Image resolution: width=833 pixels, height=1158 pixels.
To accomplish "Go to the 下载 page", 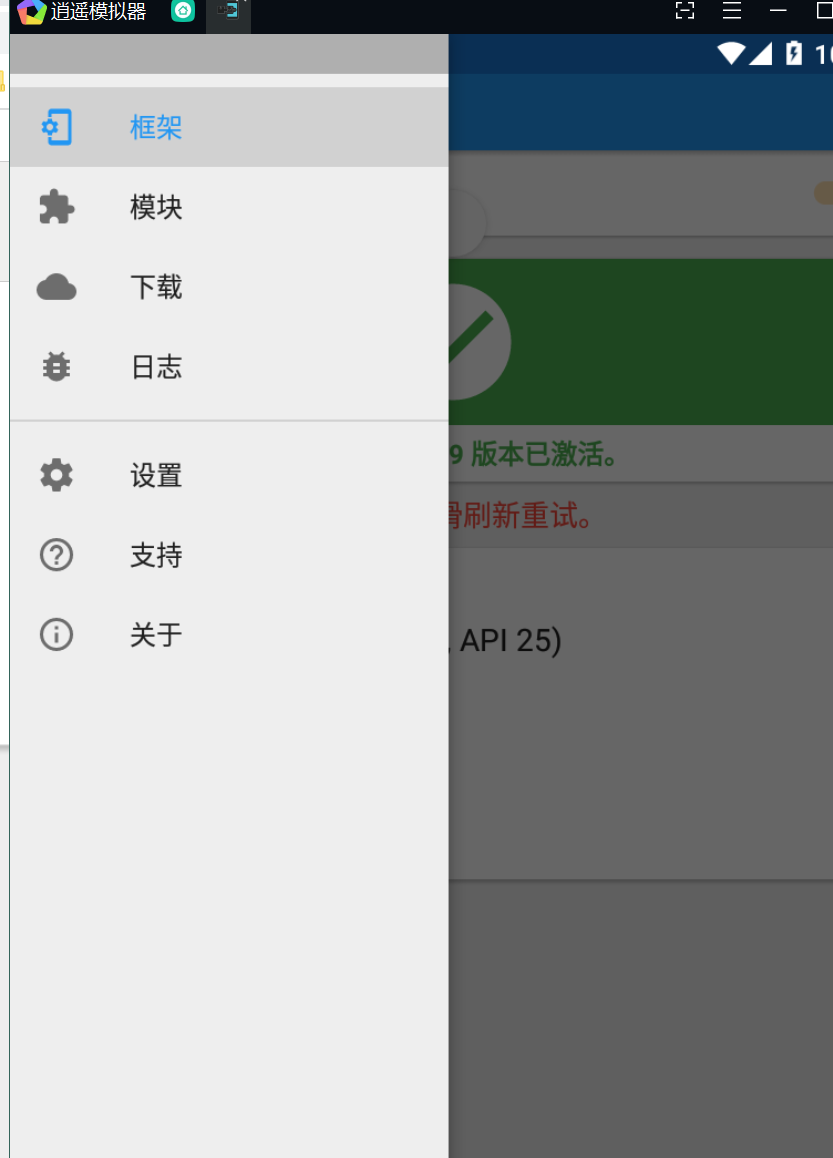I will tap(156, 288).
